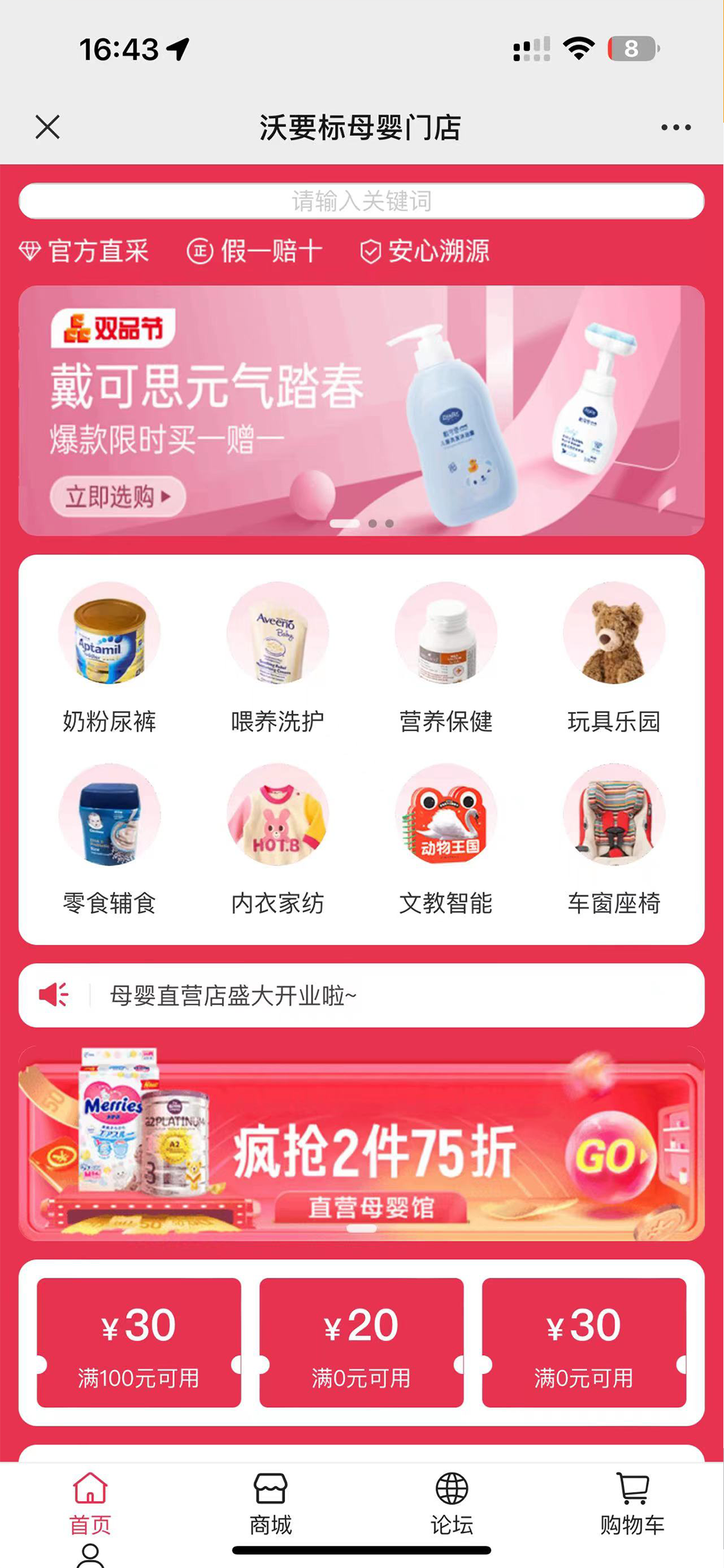Open the 疯抢2件75折 sale banner
The height and width of the screenshot is (1568, 724).
click(x=361, y=1144)
